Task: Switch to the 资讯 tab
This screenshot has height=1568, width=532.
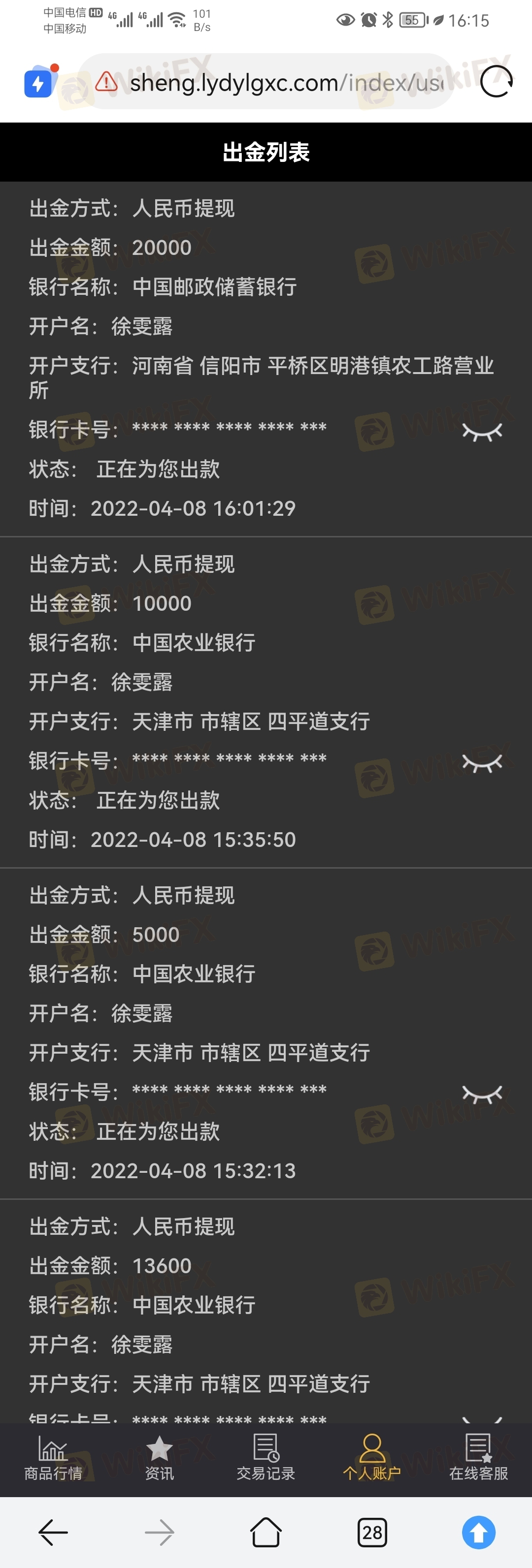Action: click(159, 1458)
